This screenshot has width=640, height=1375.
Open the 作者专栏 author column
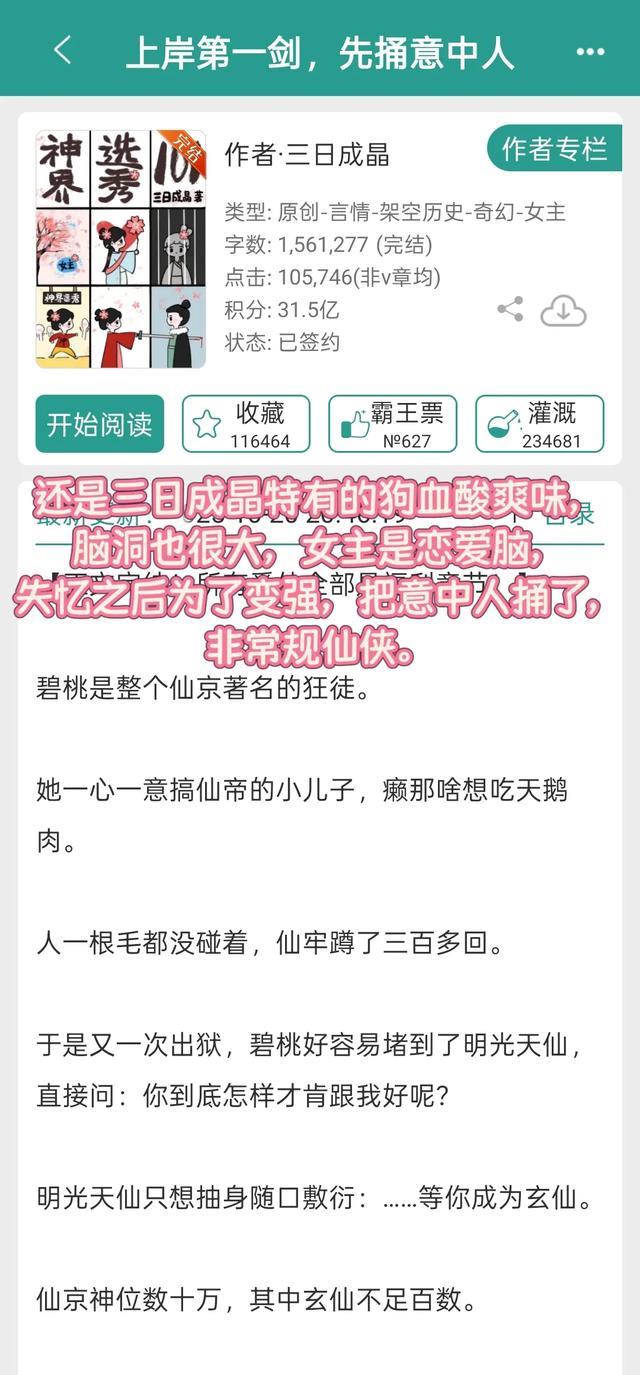tap(554, 150)
